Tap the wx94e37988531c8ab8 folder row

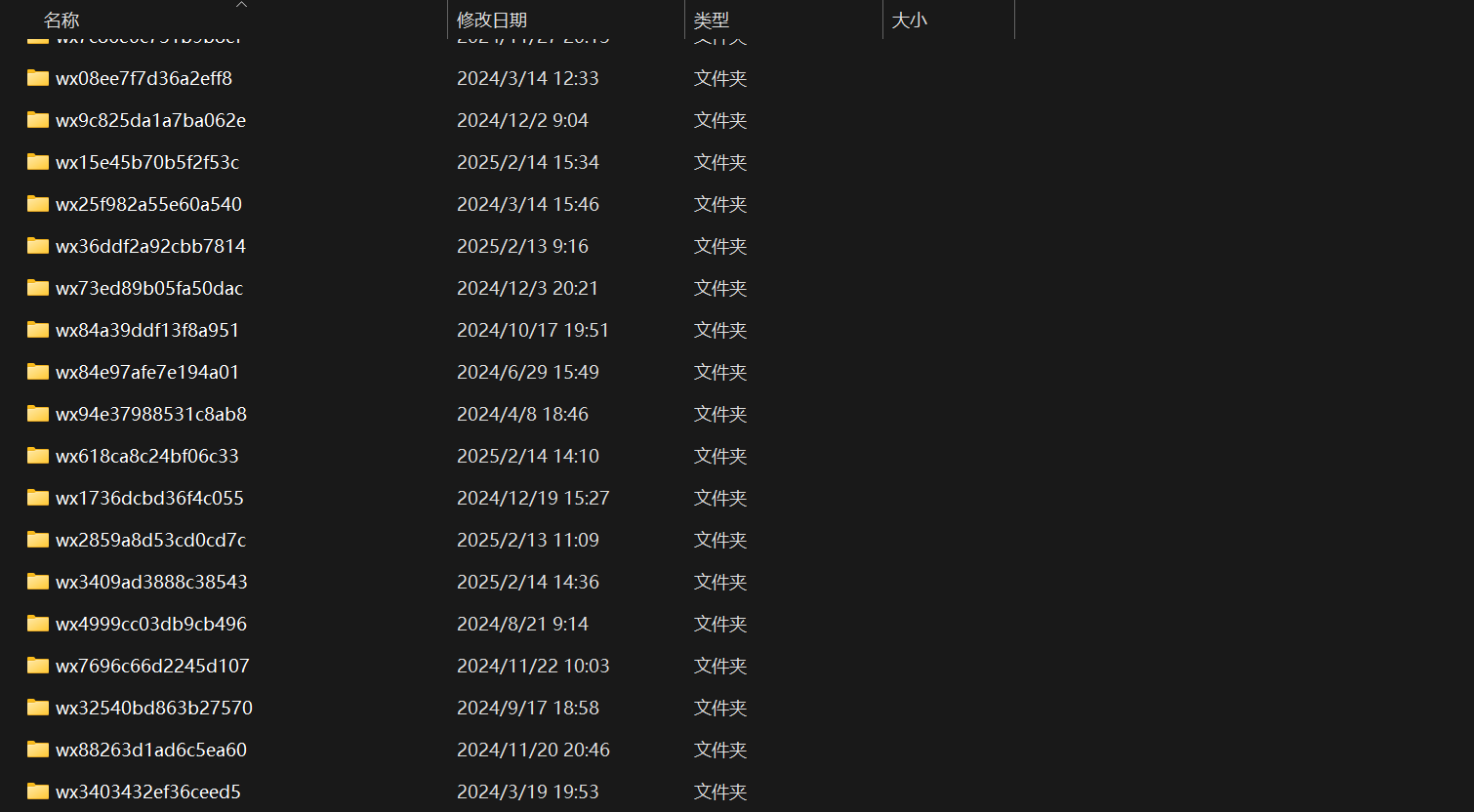(151, 414)
